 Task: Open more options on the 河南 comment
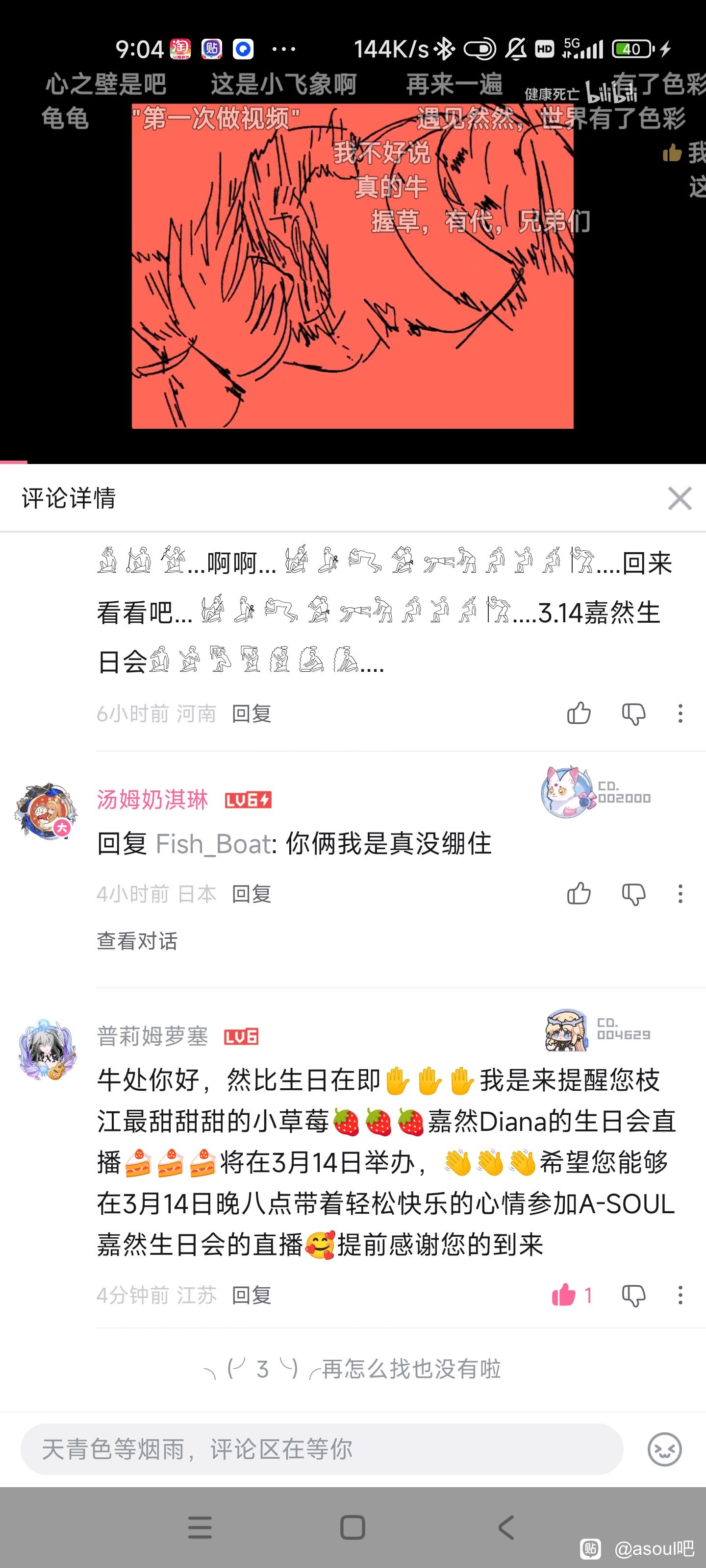coord(681,713)
